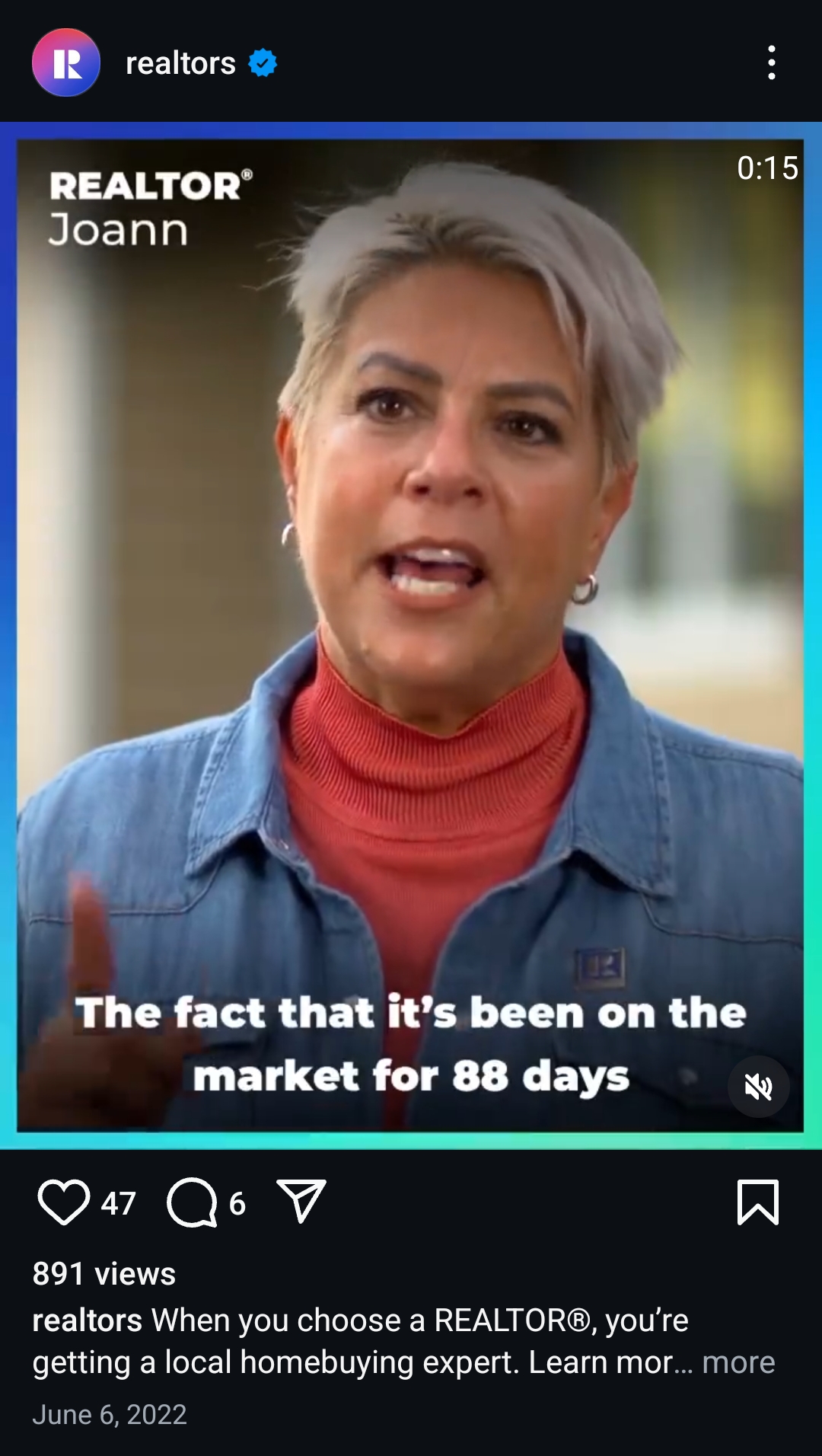Image resolution: width=822 pixels, height=1456 pixels.
Task: Open the realtors username in post header
Action: 180,63
